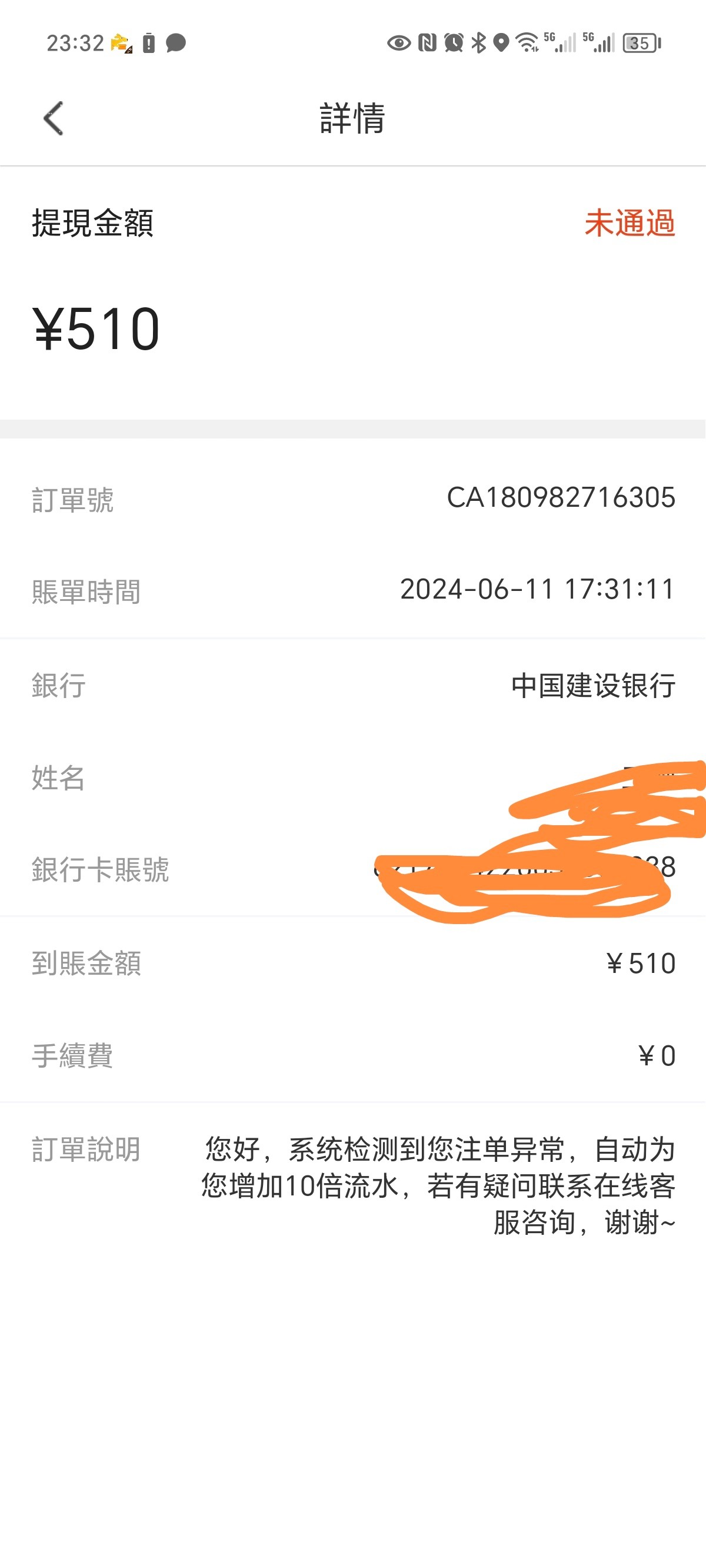Tap the eye comfort icon in status bar
This screenshot has width=706, height=1568.
[x=399, y=44]
